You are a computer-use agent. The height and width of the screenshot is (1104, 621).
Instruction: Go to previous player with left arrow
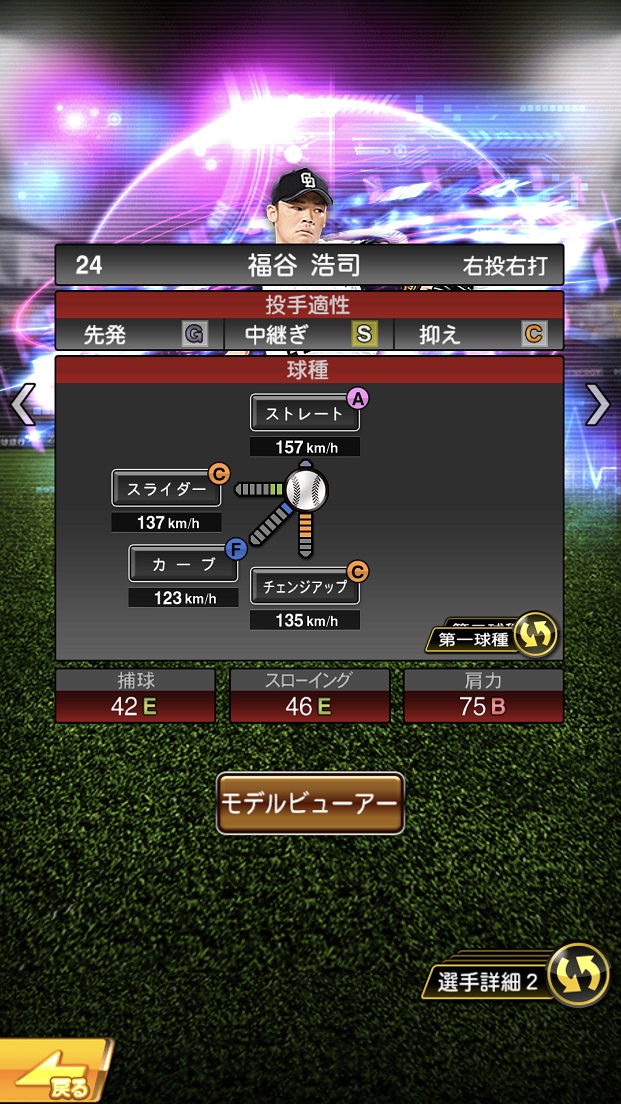tap(22, 405)
